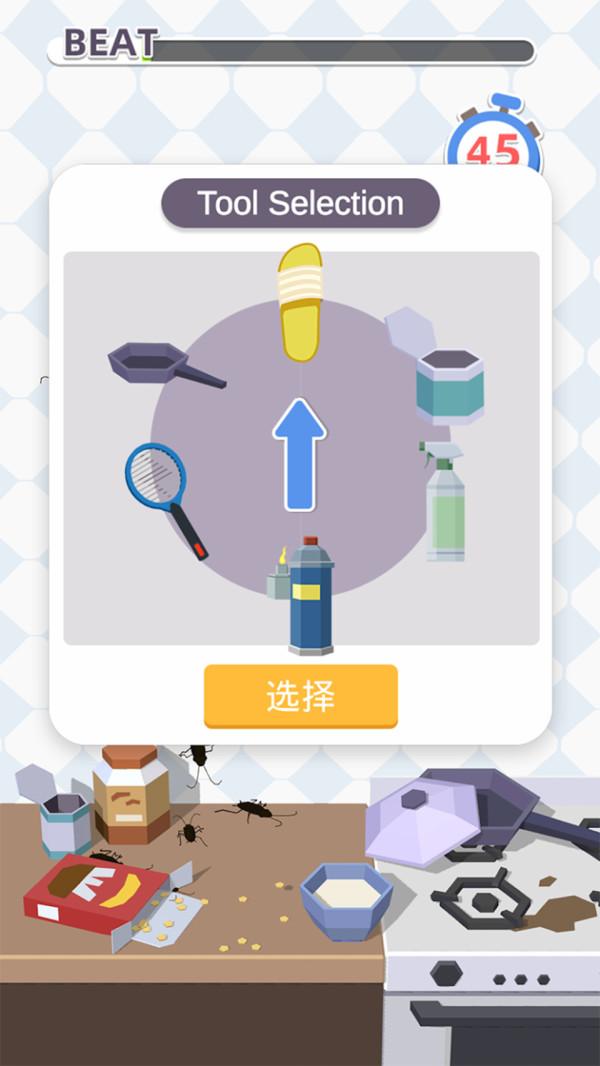Image resolution: width=600 pixels, height=1066 pixels.
Task: Choose the frying pan tool
Action: [x=160, y=364]
